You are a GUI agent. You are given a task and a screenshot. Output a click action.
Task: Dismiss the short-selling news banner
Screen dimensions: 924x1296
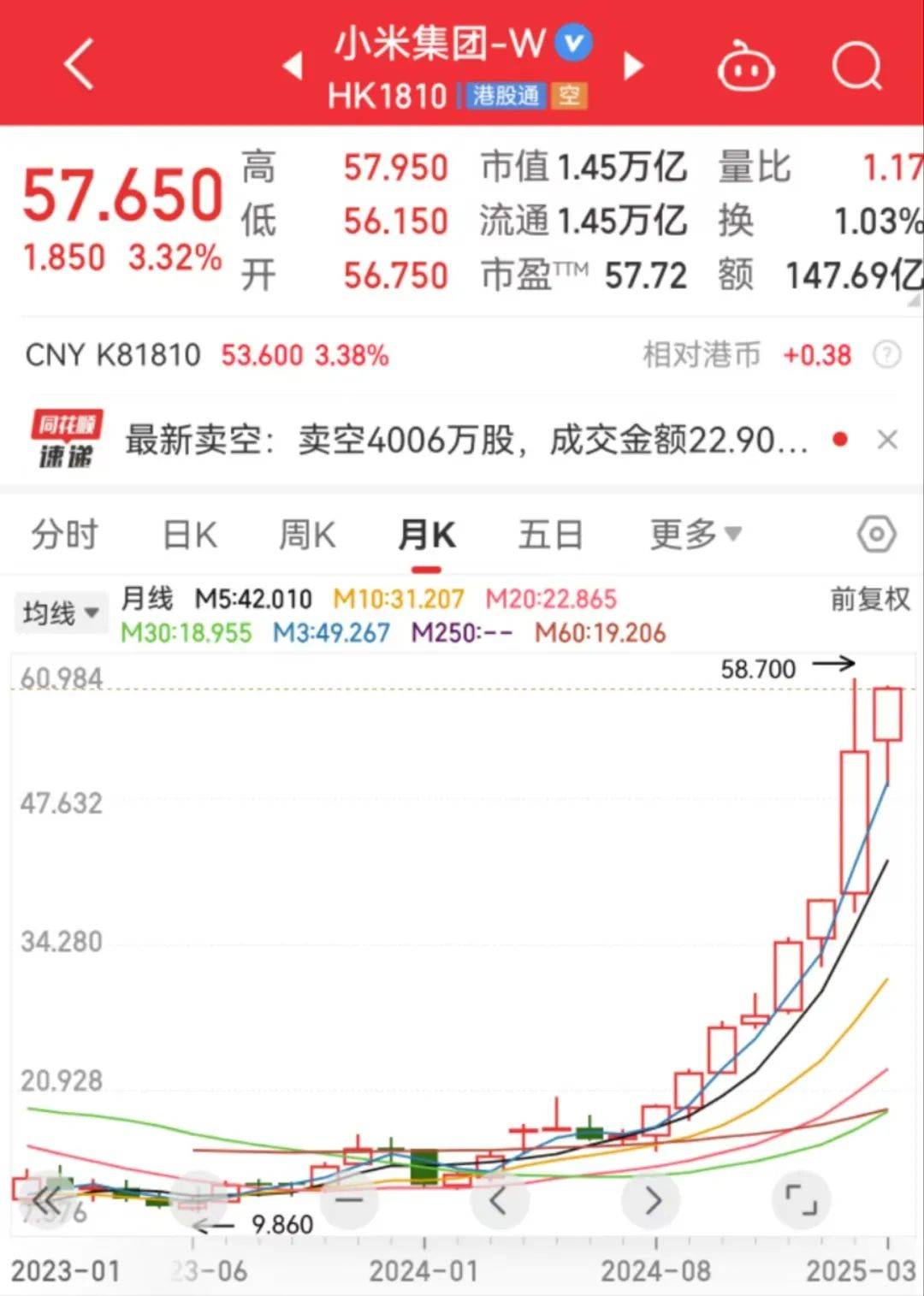[887, 440]
